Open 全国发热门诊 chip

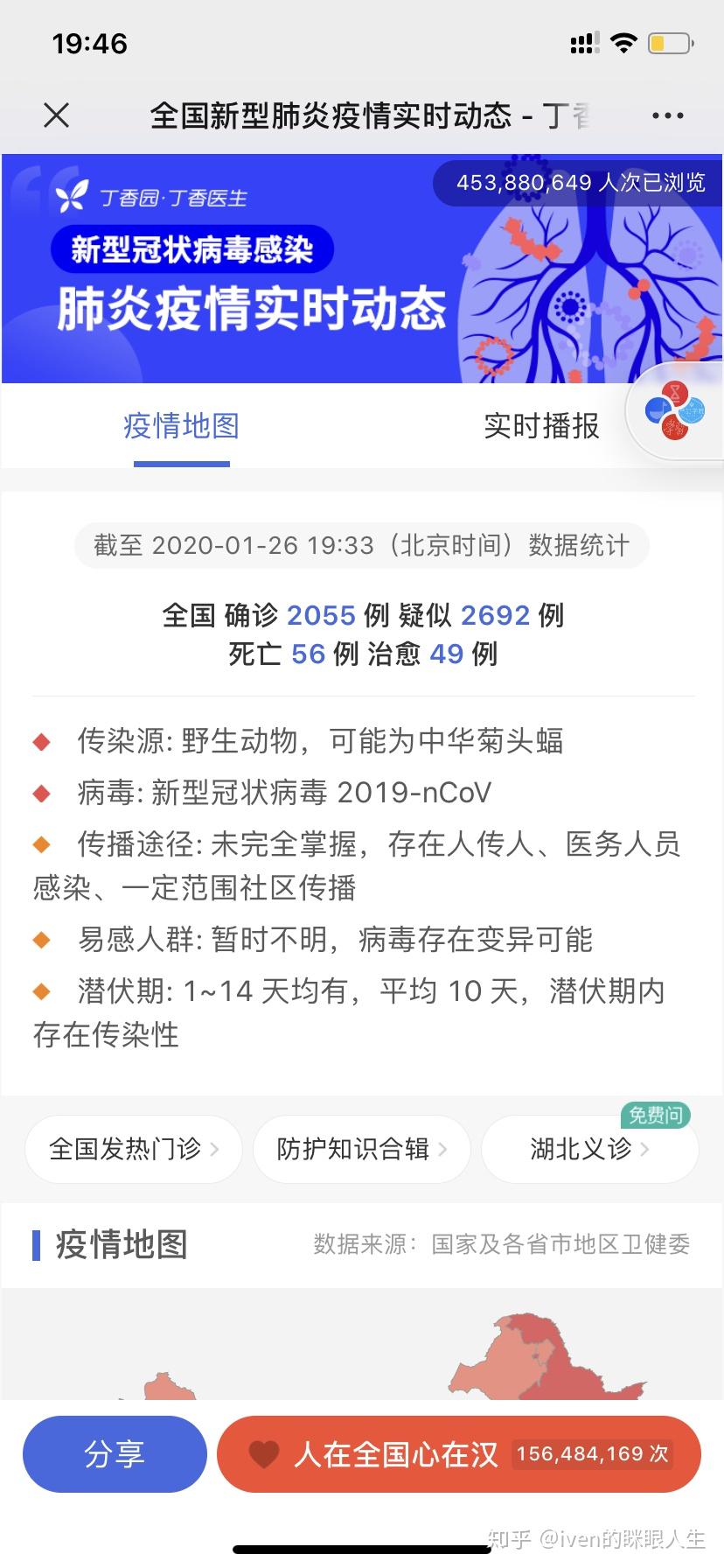pos(133,1149)
